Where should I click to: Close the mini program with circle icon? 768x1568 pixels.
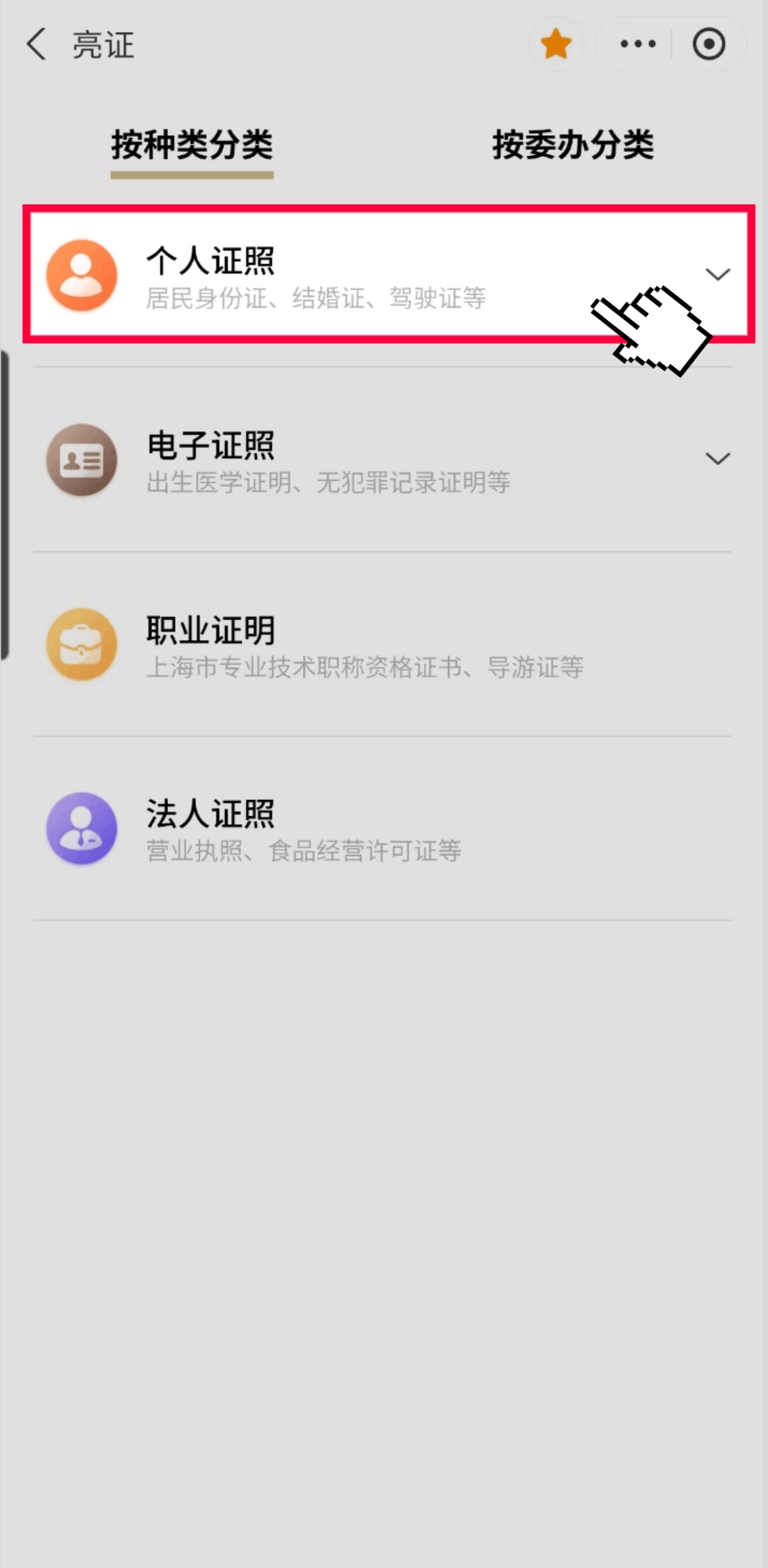point(708,44)
